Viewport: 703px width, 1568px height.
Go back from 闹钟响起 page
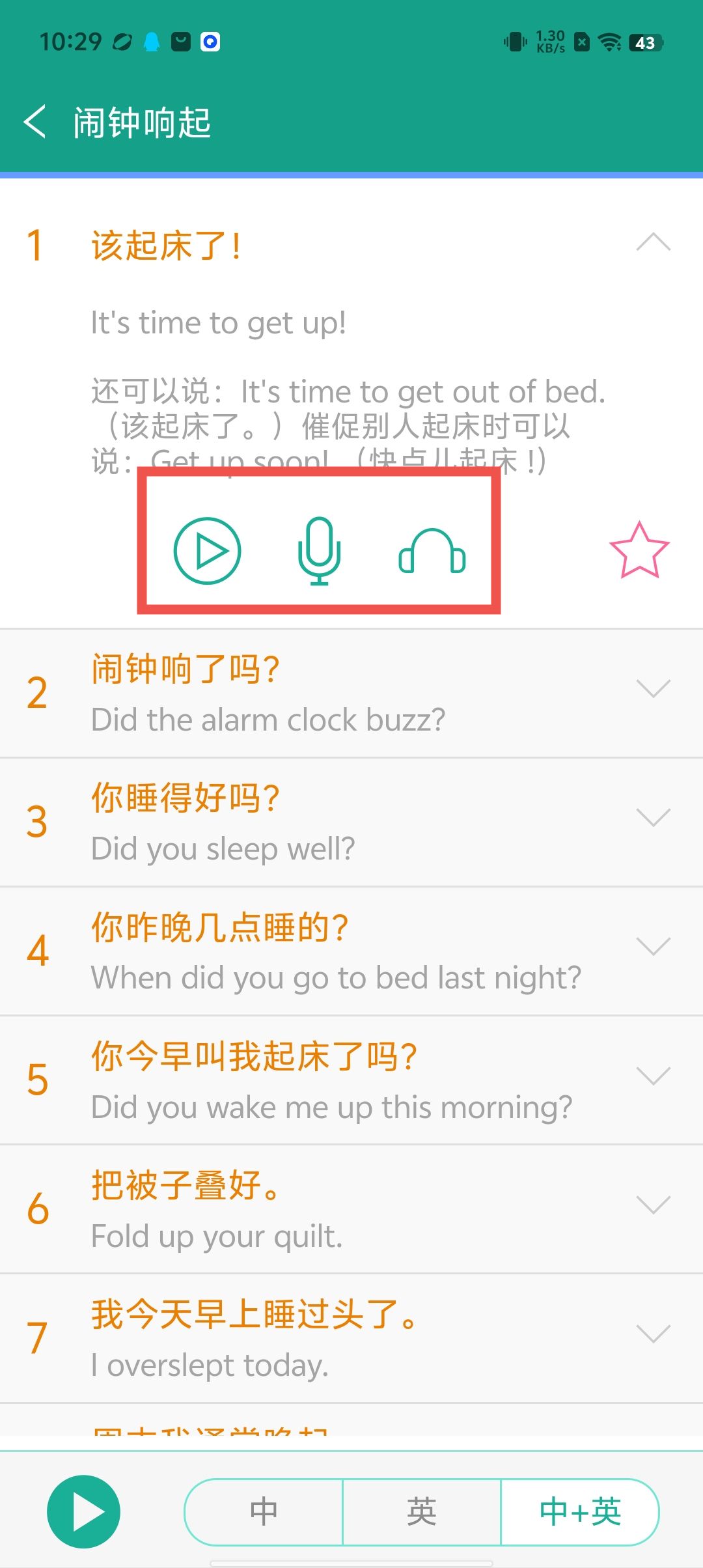point(36,122)
